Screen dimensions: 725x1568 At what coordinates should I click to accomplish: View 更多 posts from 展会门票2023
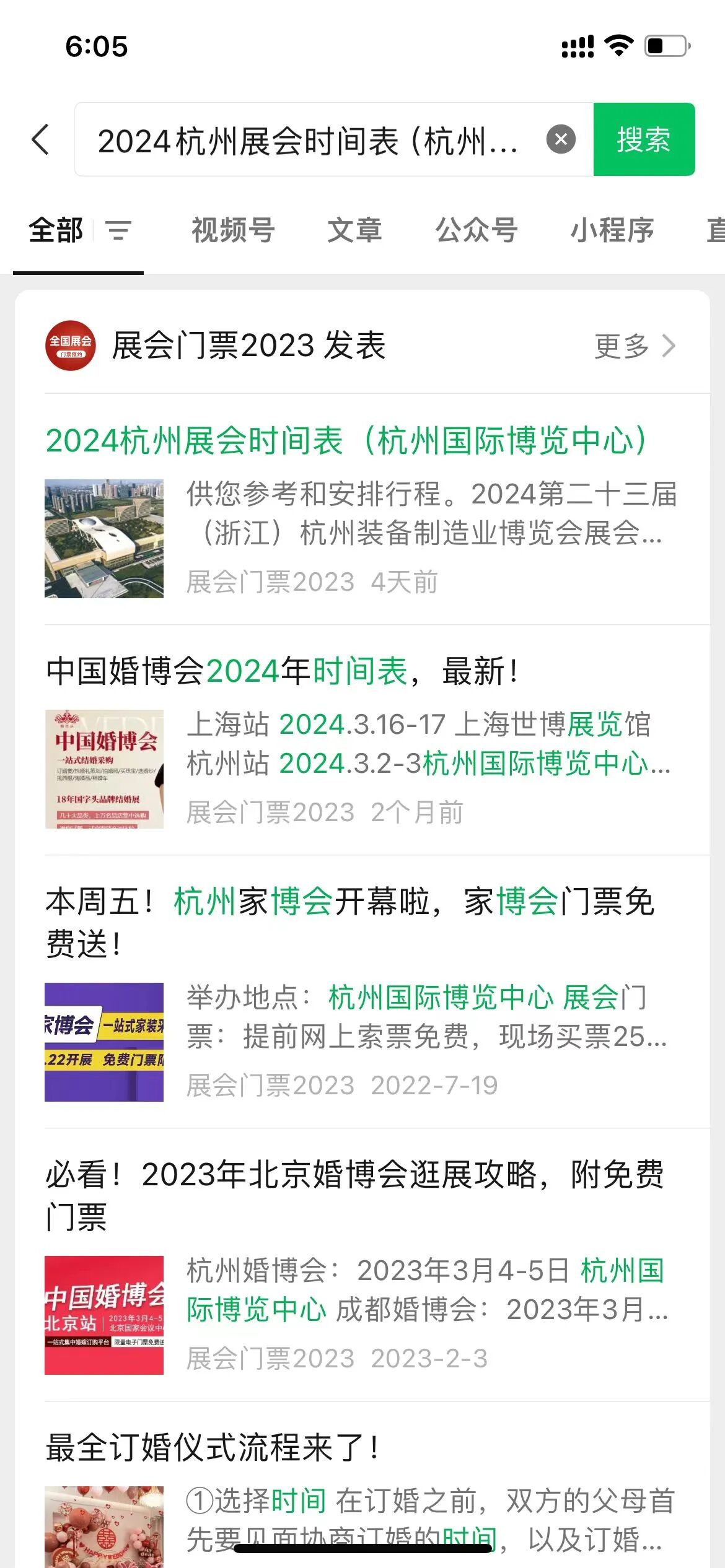click(633, 346)
